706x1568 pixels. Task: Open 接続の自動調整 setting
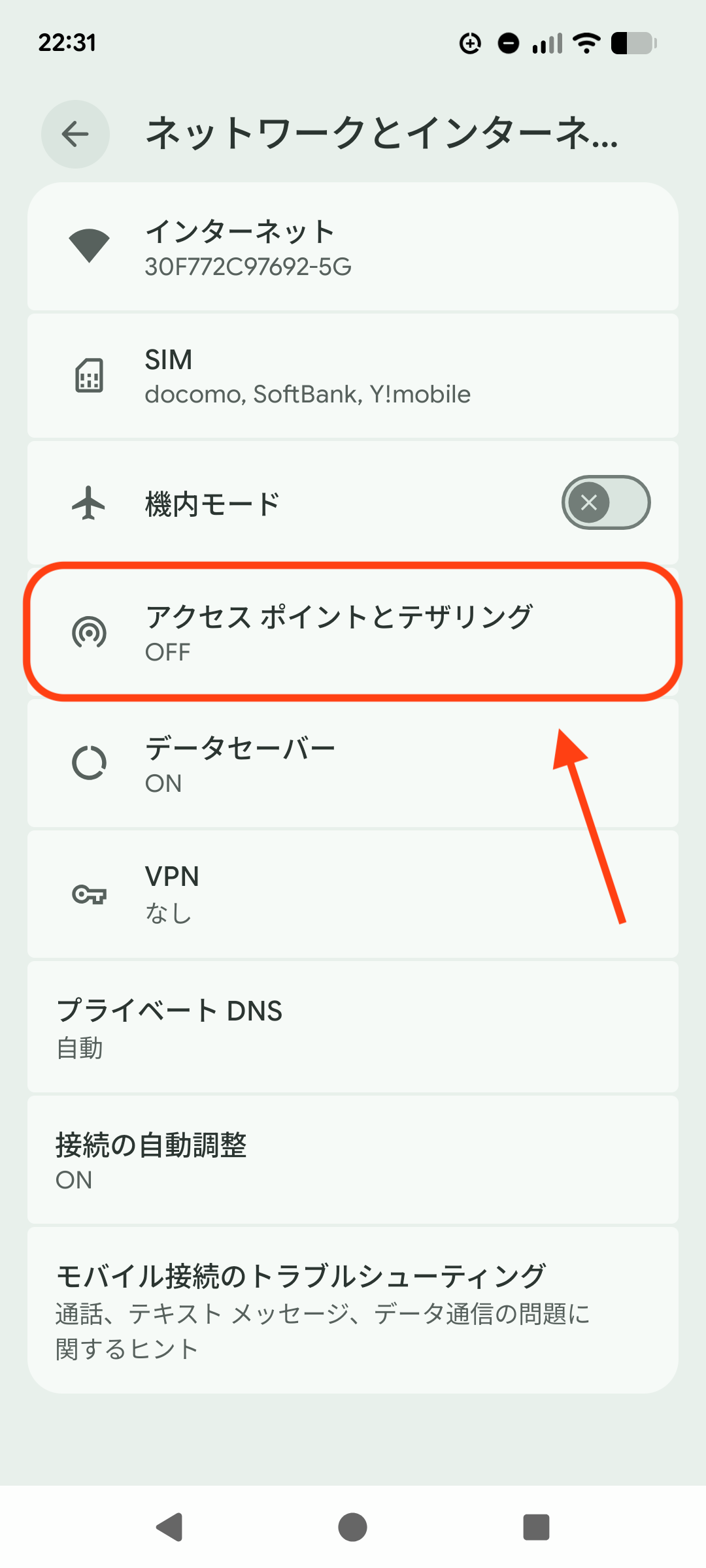coord(353,1160)
